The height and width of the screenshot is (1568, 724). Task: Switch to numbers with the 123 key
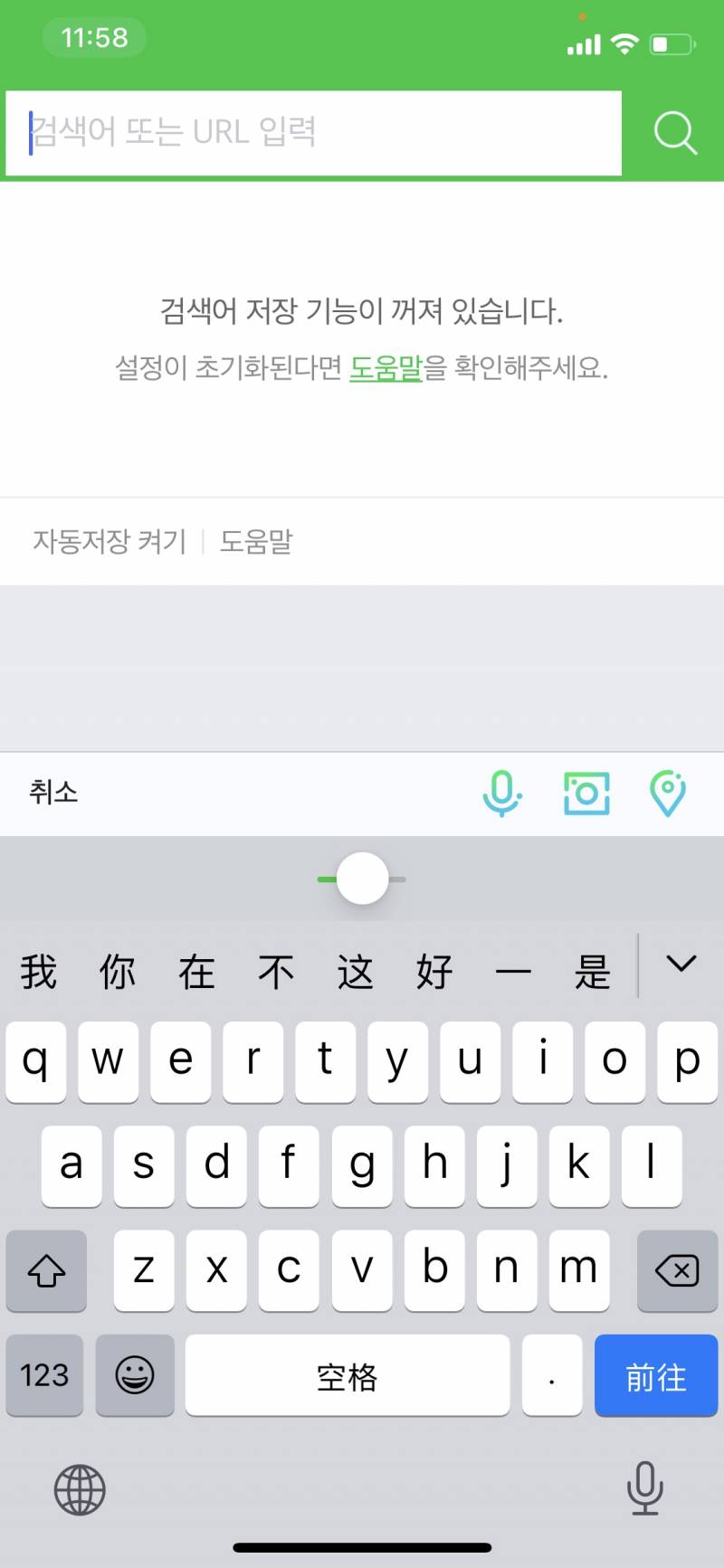coord(43,1375)
